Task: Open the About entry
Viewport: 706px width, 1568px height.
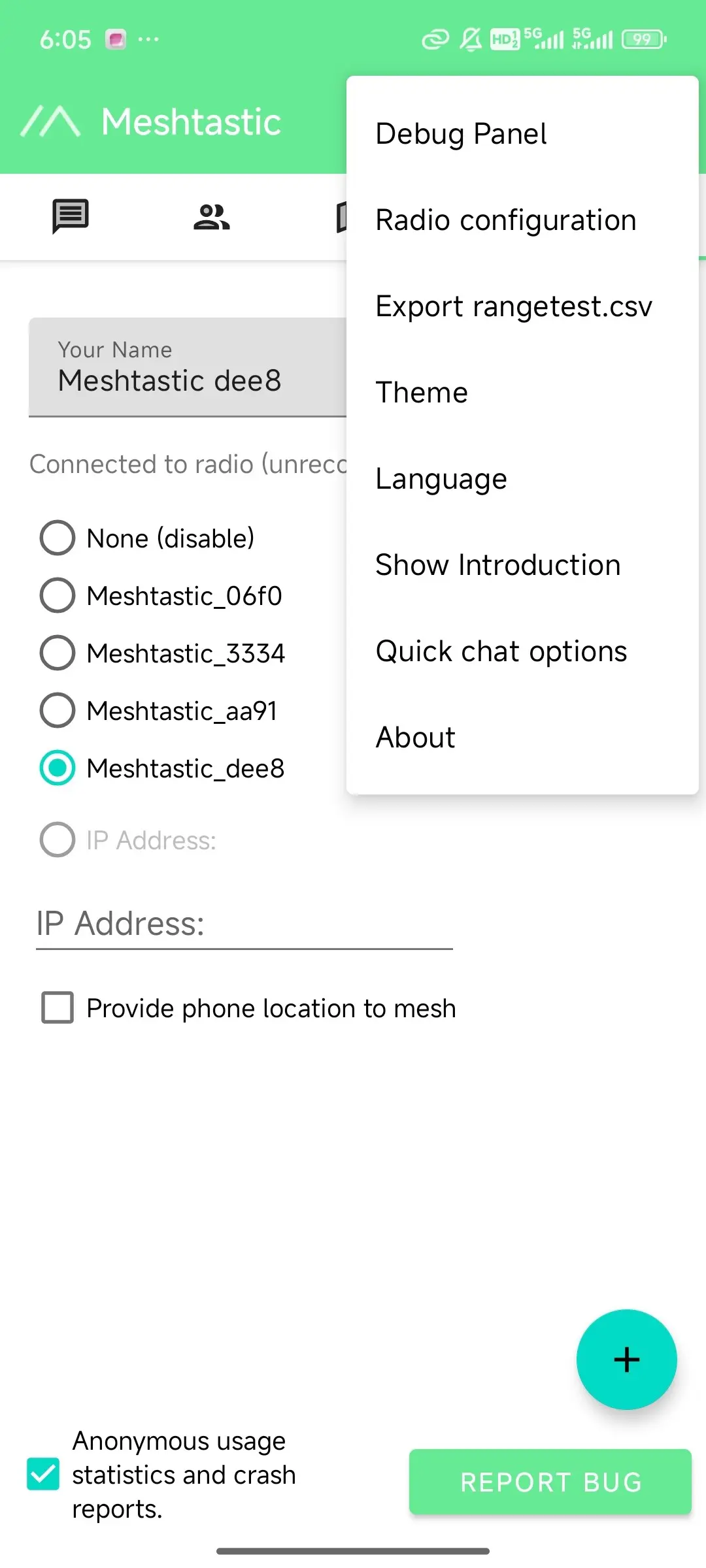Action: tap(522, 738)
